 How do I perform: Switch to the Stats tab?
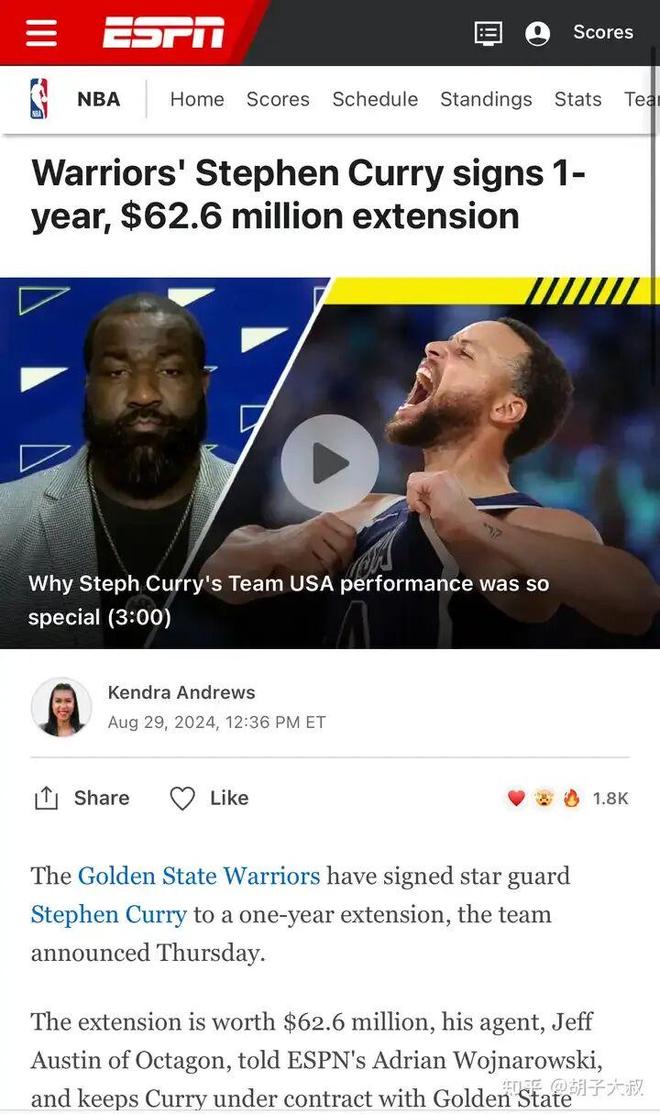[578, 99]
